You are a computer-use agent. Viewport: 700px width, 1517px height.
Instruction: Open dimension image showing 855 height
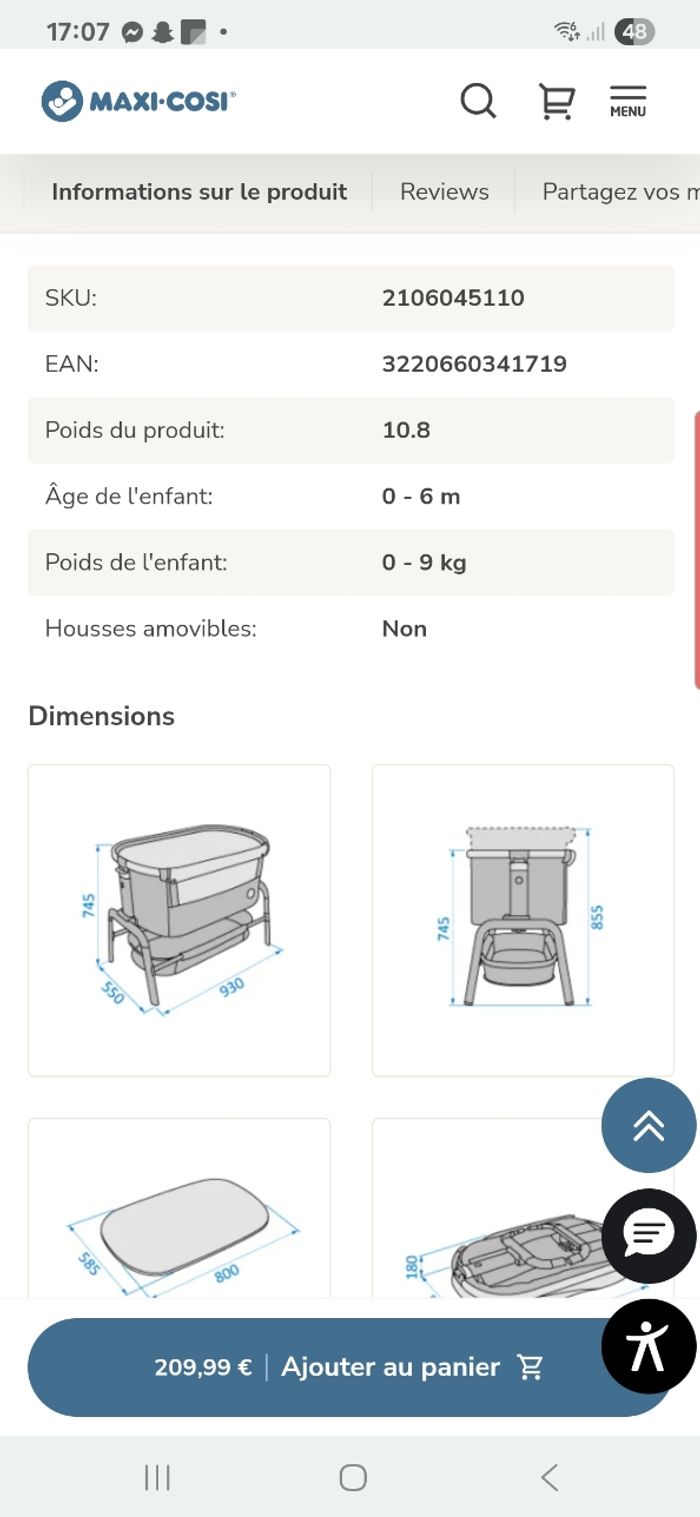[x=522, y=920]
